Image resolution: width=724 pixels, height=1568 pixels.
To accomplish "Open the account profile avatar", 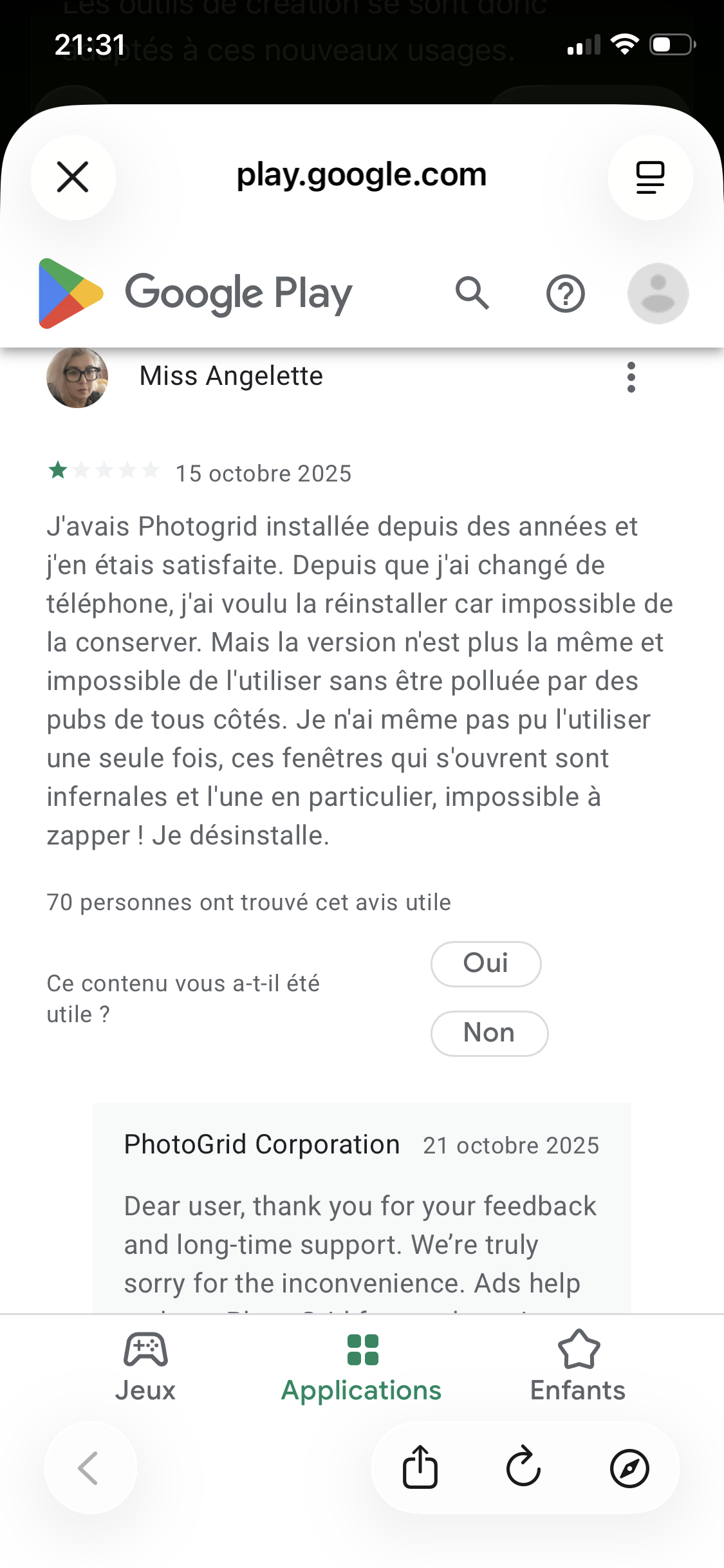I will pos(658,294).
